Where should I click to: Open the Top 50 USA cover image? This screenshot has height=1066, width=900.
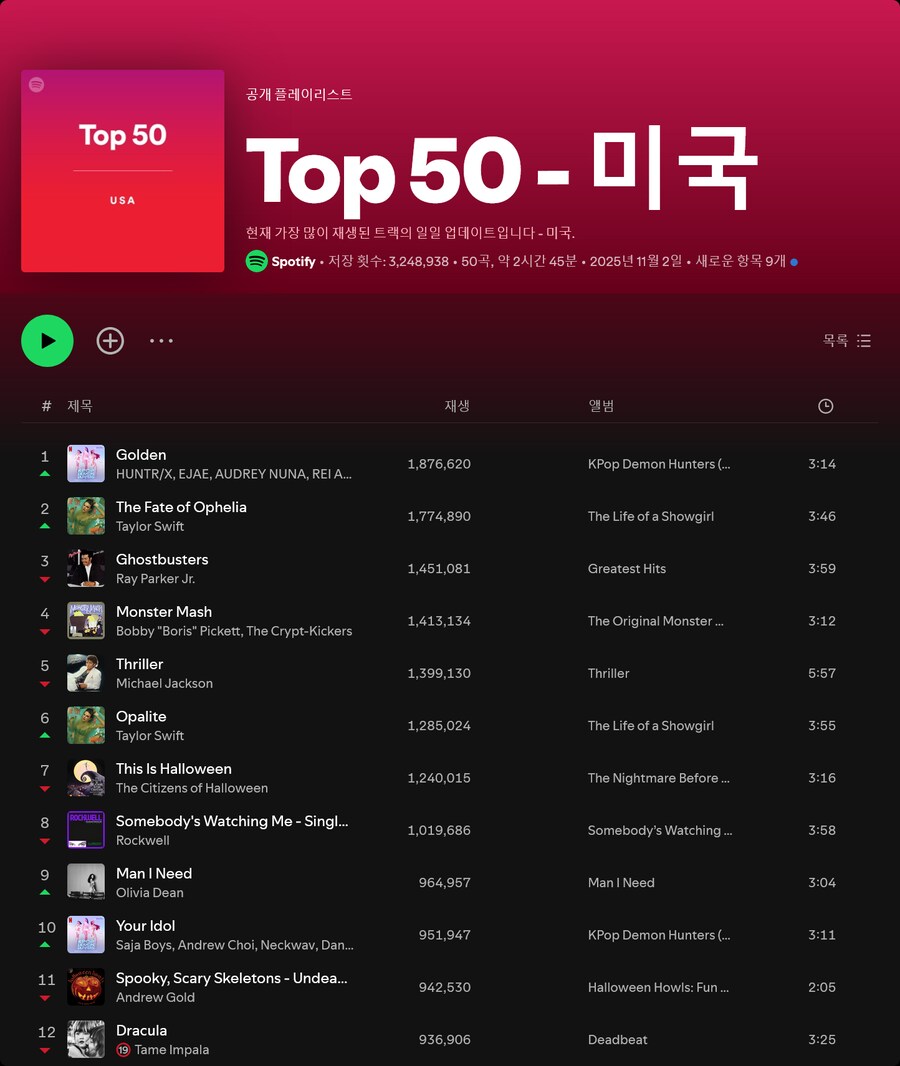pos(122,171)
